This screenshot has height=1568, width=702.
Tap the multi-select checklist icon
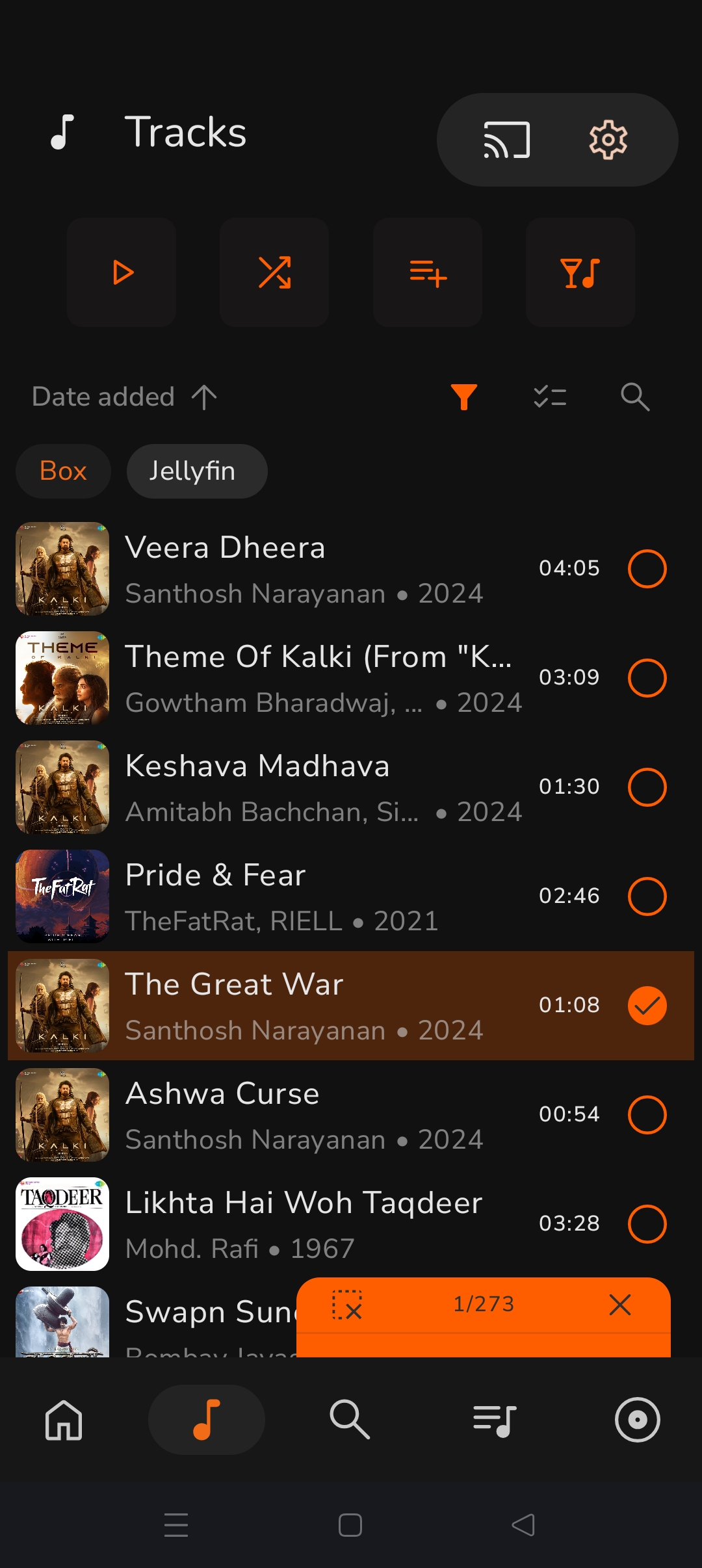[550, 397]
